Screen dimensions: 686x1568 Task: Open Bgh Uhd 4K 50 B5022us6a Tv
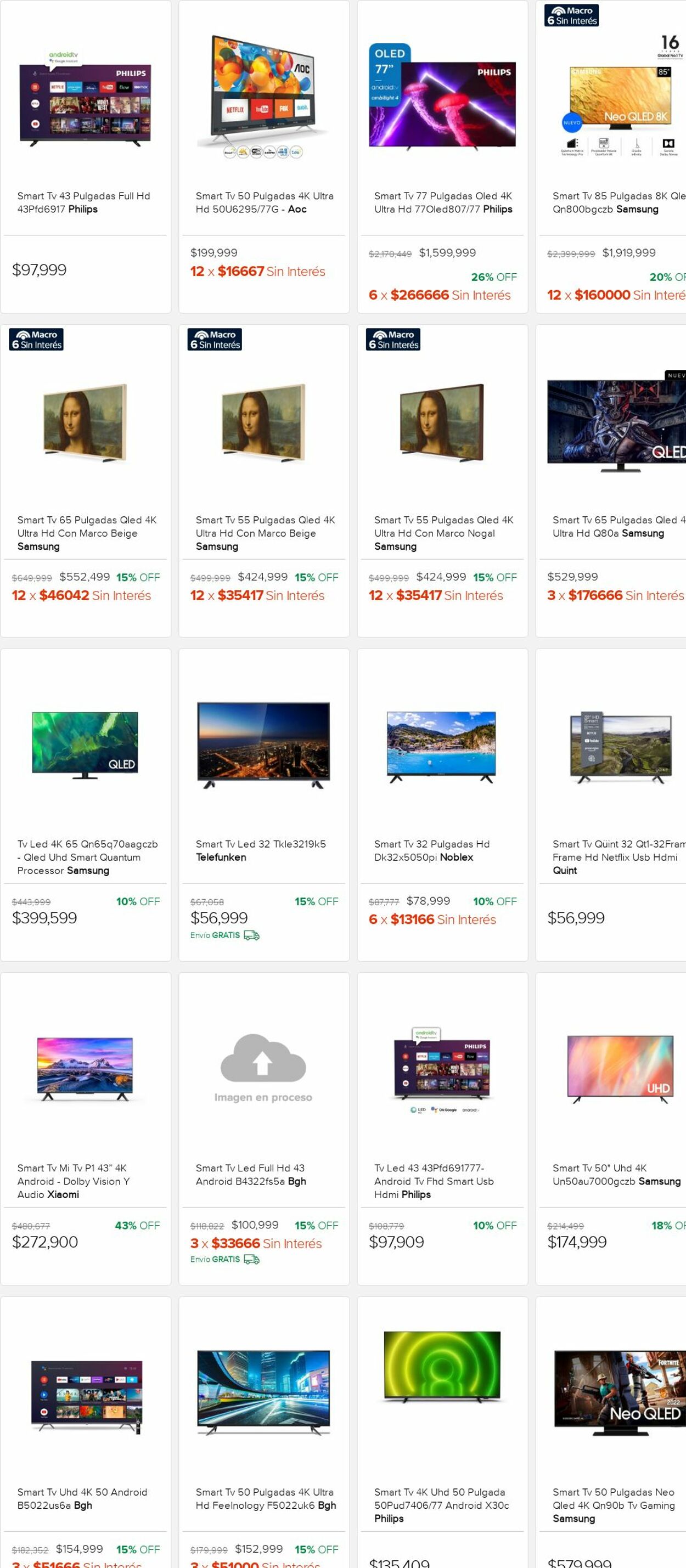(x=85, y=1498)
